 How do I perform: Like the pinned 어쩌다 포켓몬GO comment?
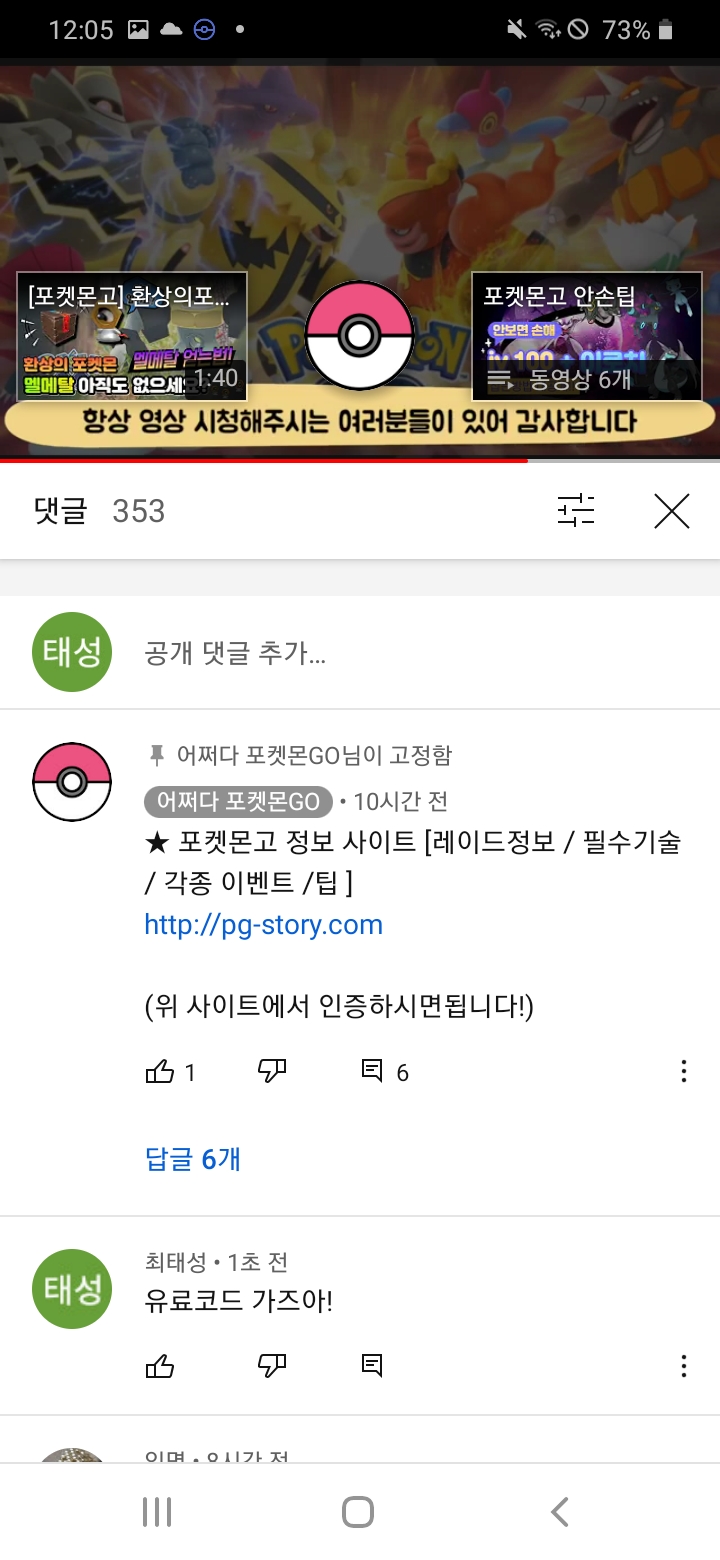160,1072
